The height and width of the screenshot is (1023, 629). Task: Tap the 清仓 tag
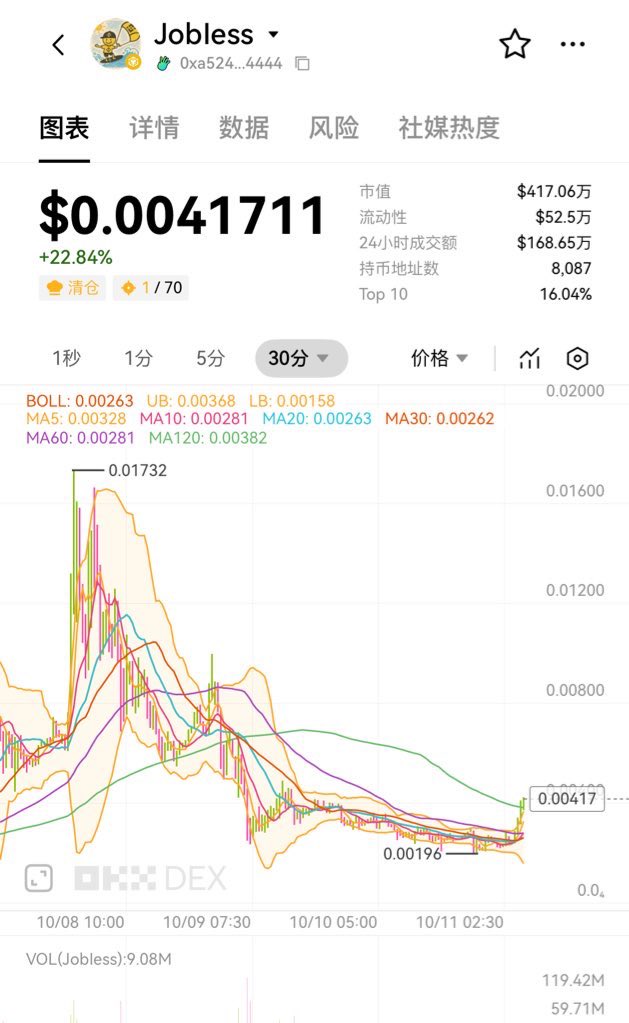coord(73,288)
